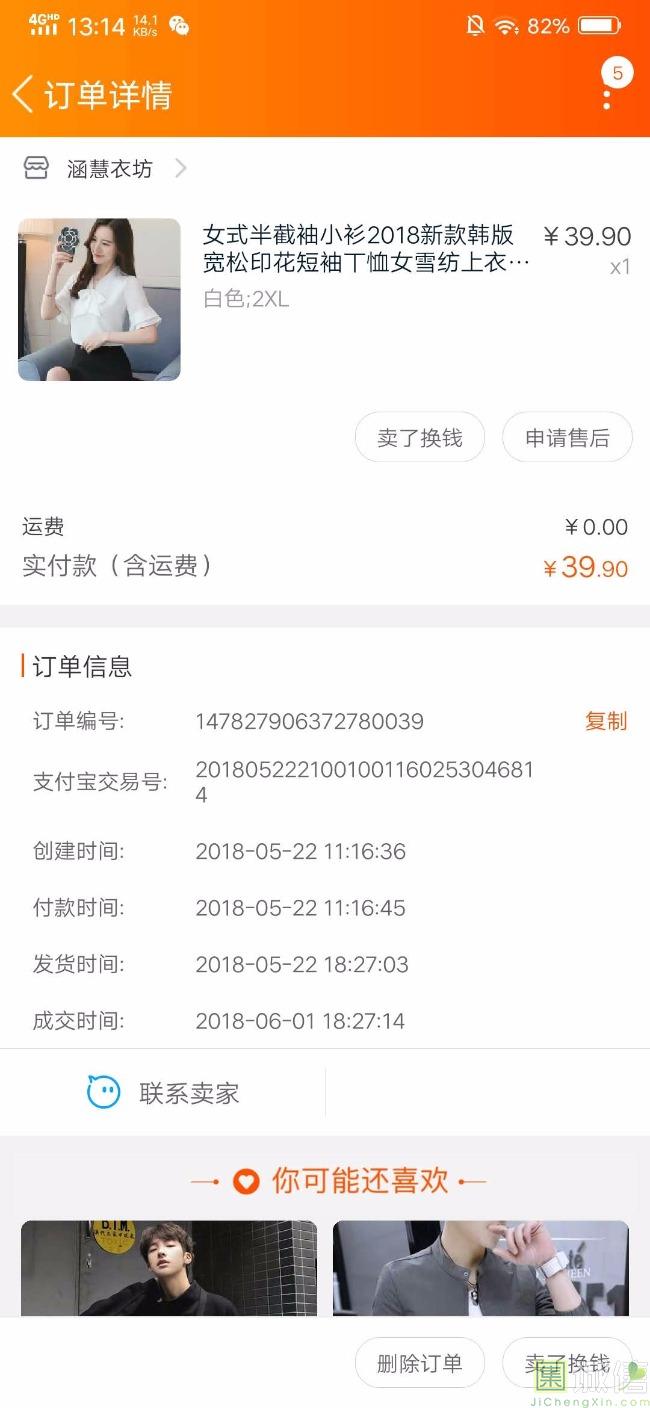Open the 涵慧衣坊 shop page
The width and height of the screenshot is (650, 1408).
click(x=108, y=169)
